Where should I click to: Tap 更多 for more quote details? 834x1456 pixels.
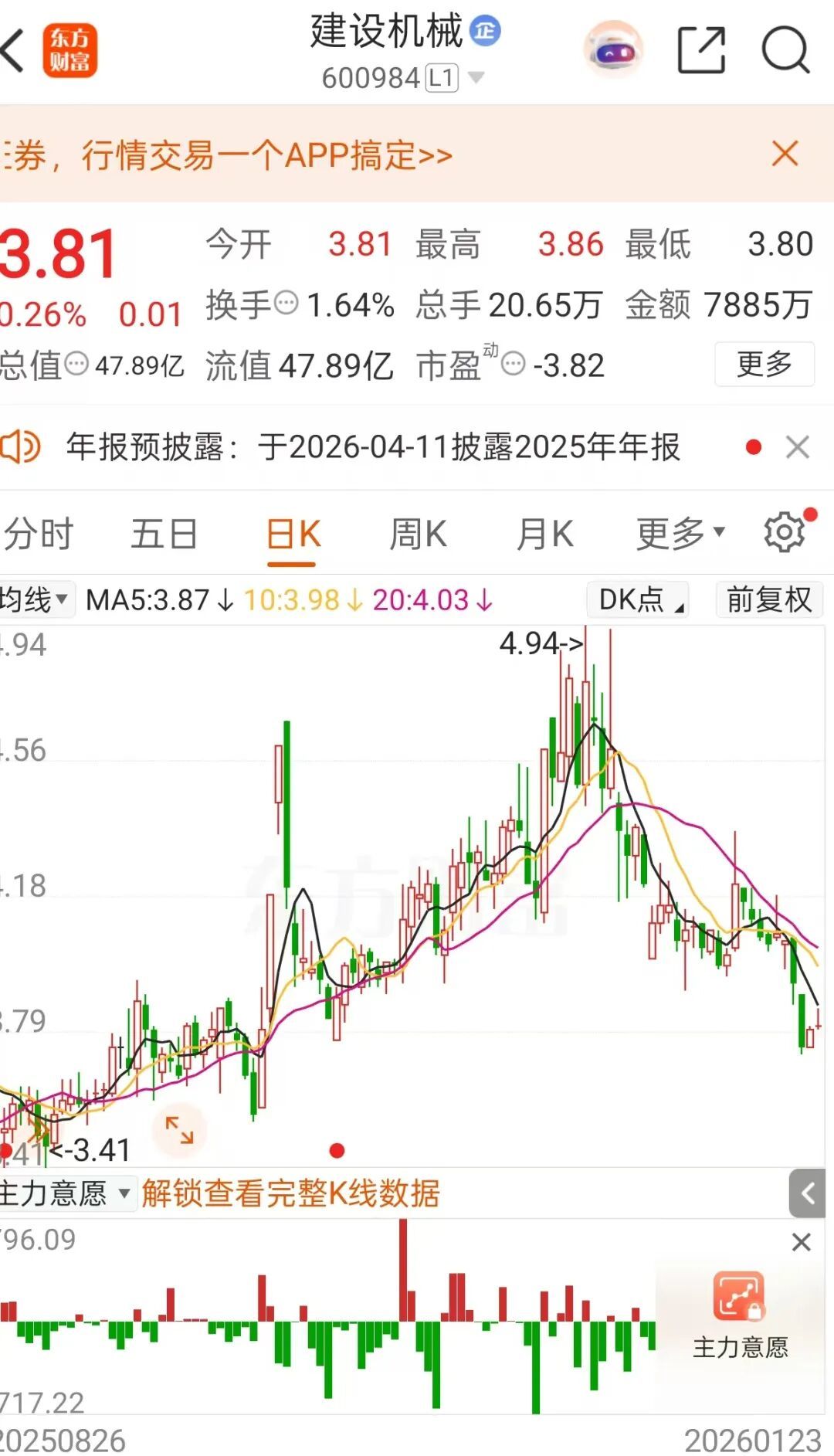click(764, 364)
